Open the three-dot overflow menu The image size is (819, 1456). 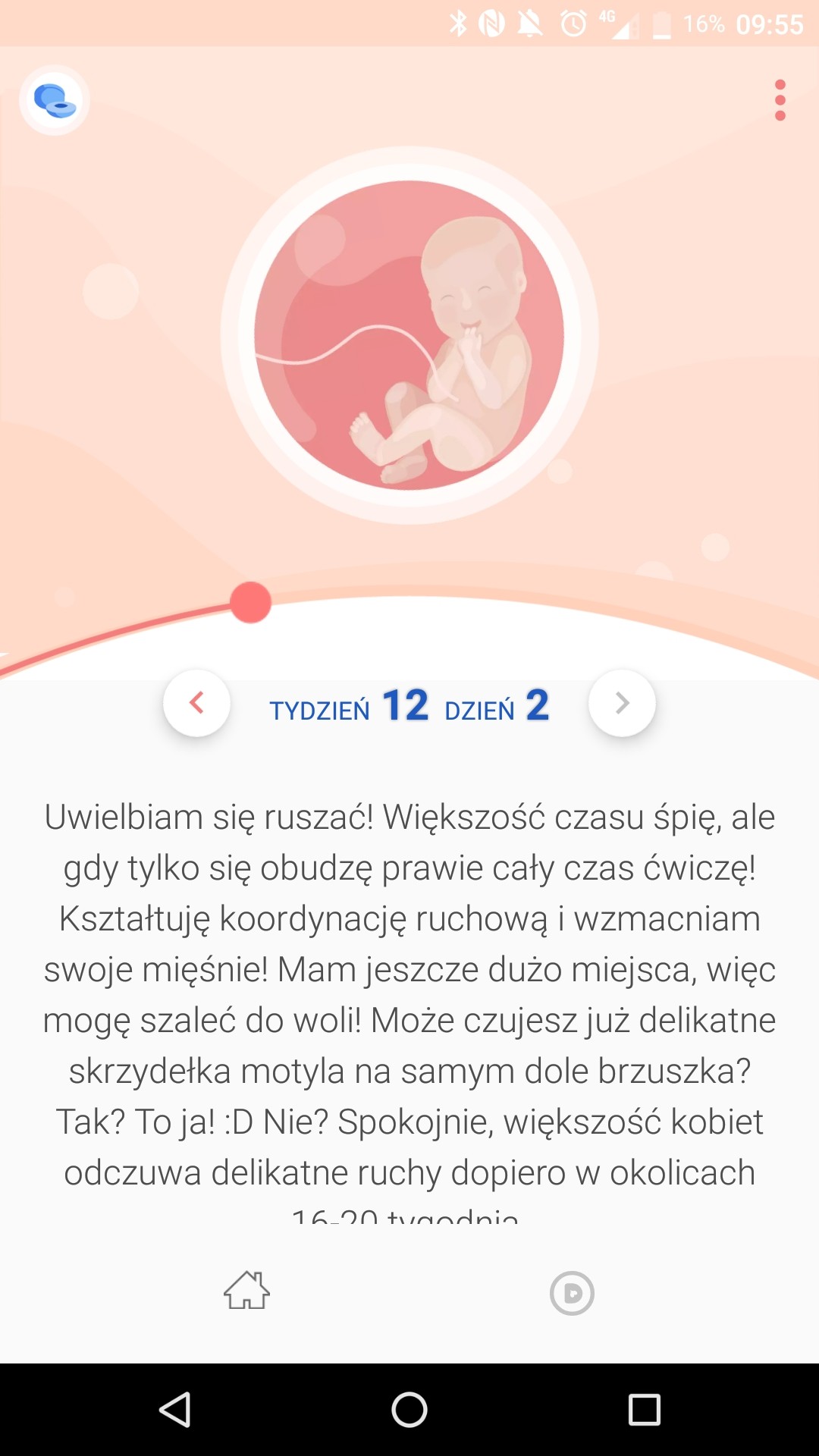[x=780, y=100]
